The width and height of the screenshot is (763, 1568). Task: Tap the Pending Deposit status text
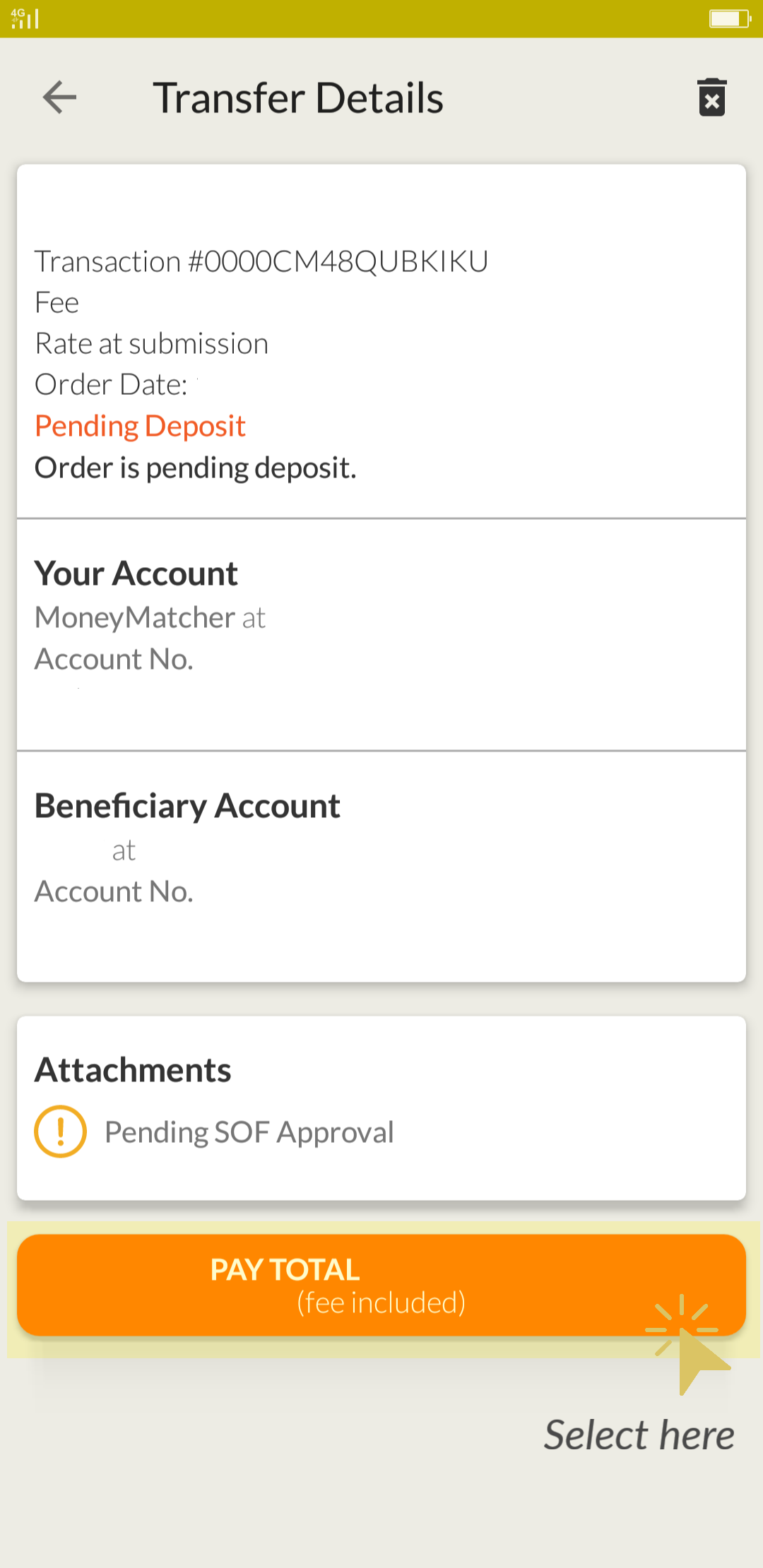click(x=140, y=426)
